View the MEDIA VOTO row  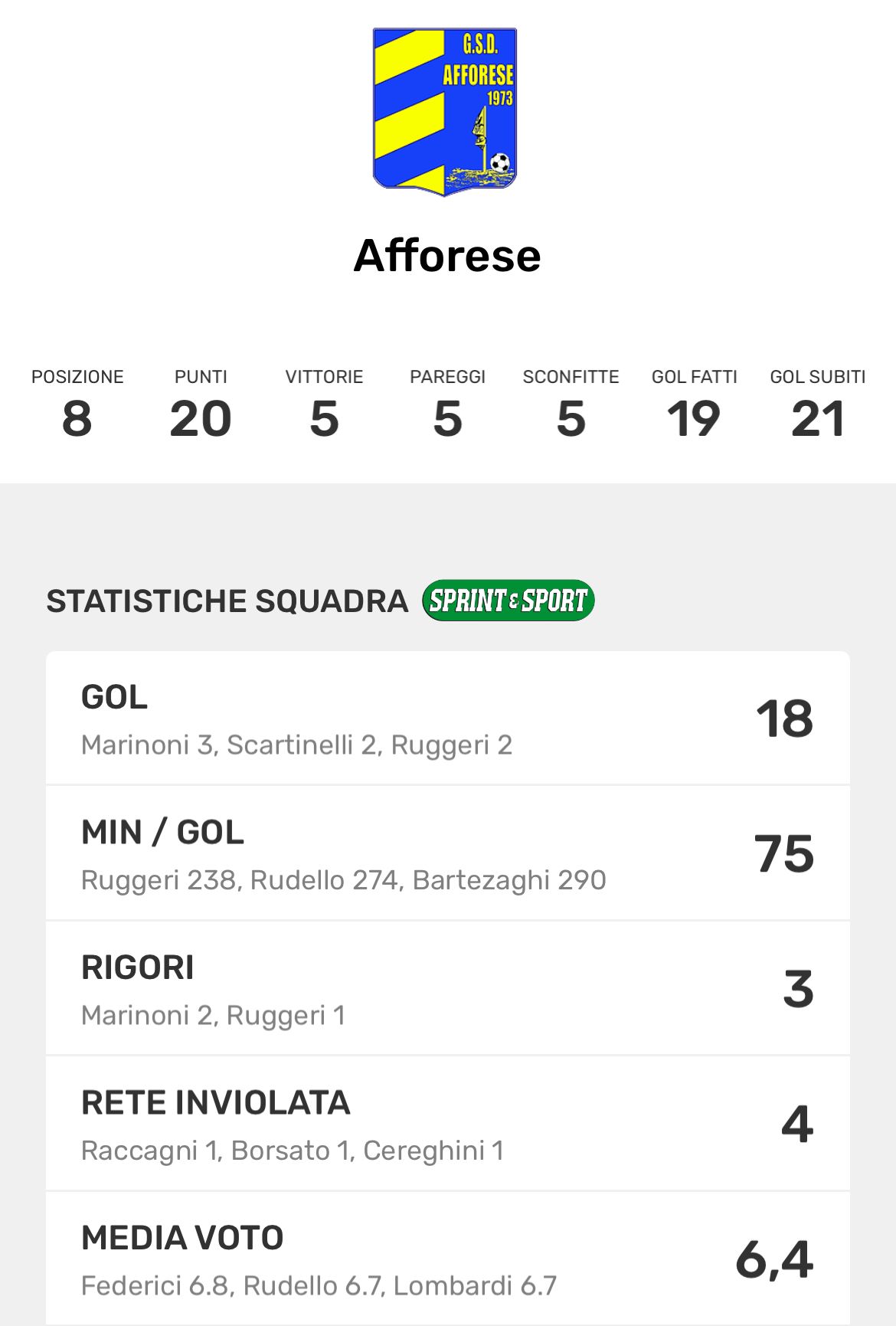pos(447,1259)
